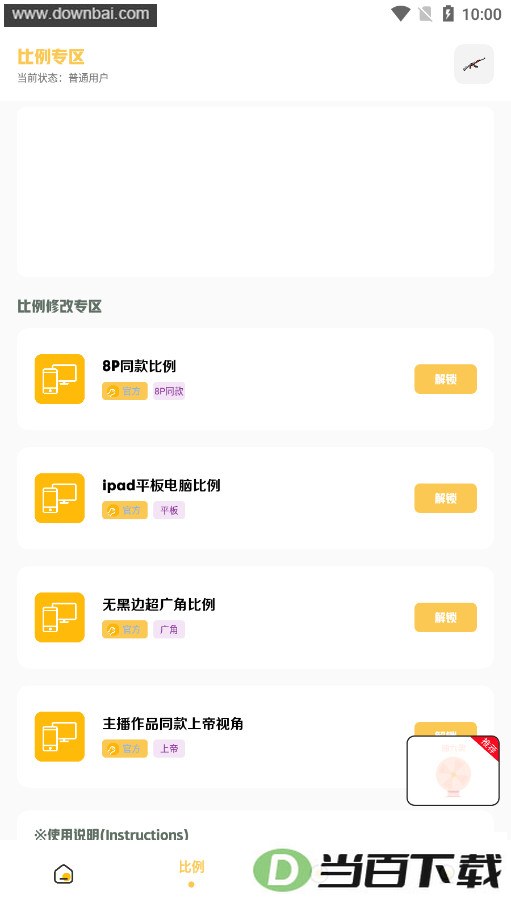Unlock the 8P同款比例 option
This screenshot has width=511, height=908.
[445, 379]
